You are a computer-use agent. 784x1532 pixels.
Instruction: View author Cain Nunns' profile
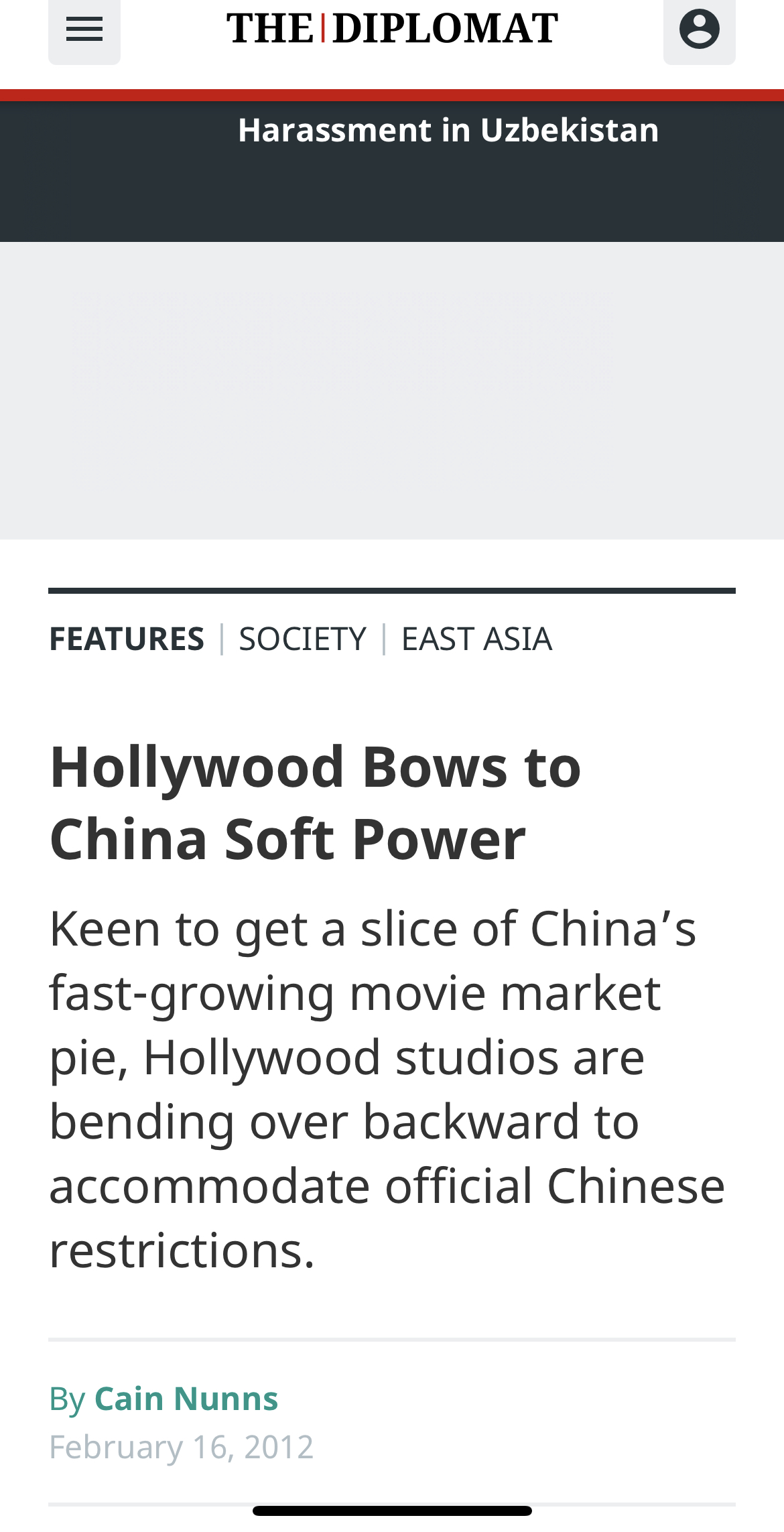186,1399
